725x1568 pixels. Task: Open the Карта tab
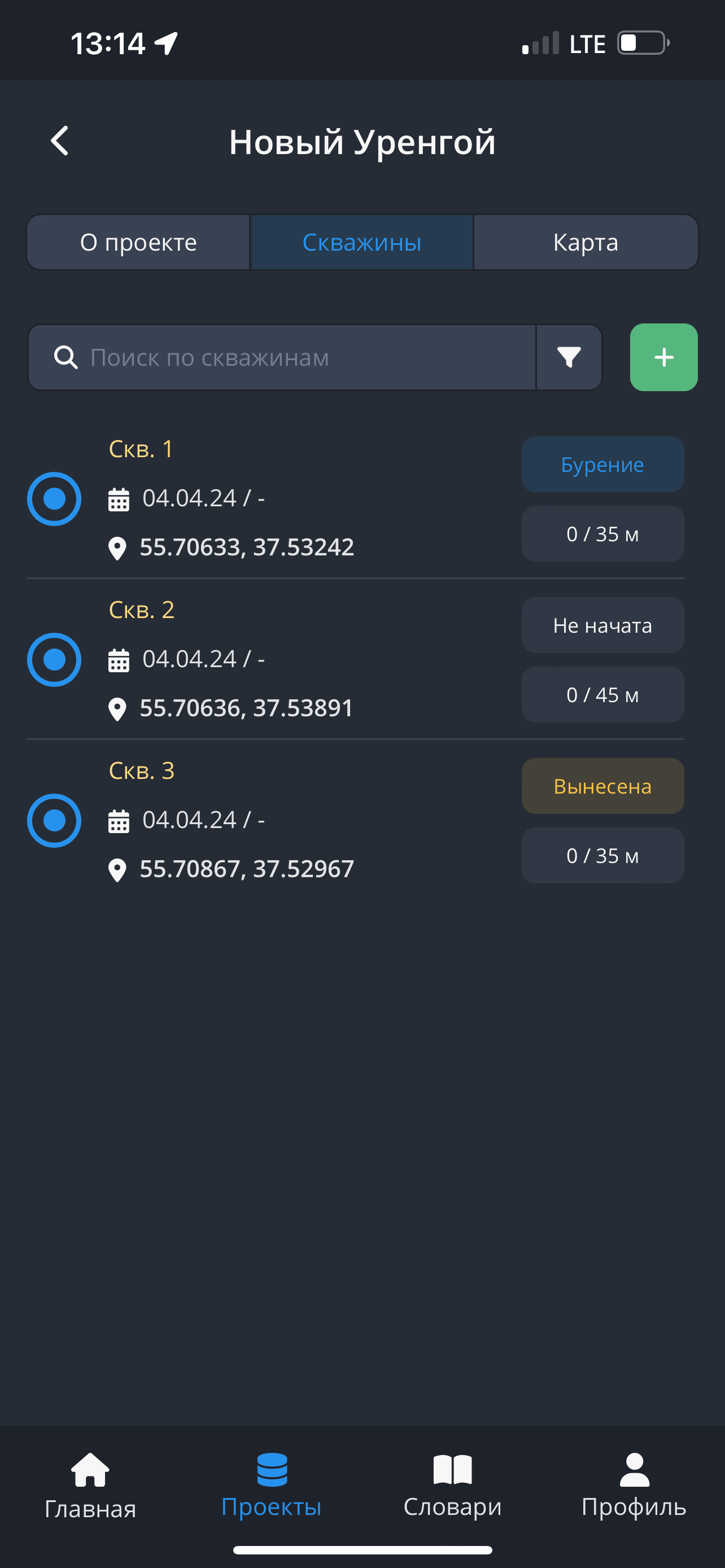click(586, 242)
